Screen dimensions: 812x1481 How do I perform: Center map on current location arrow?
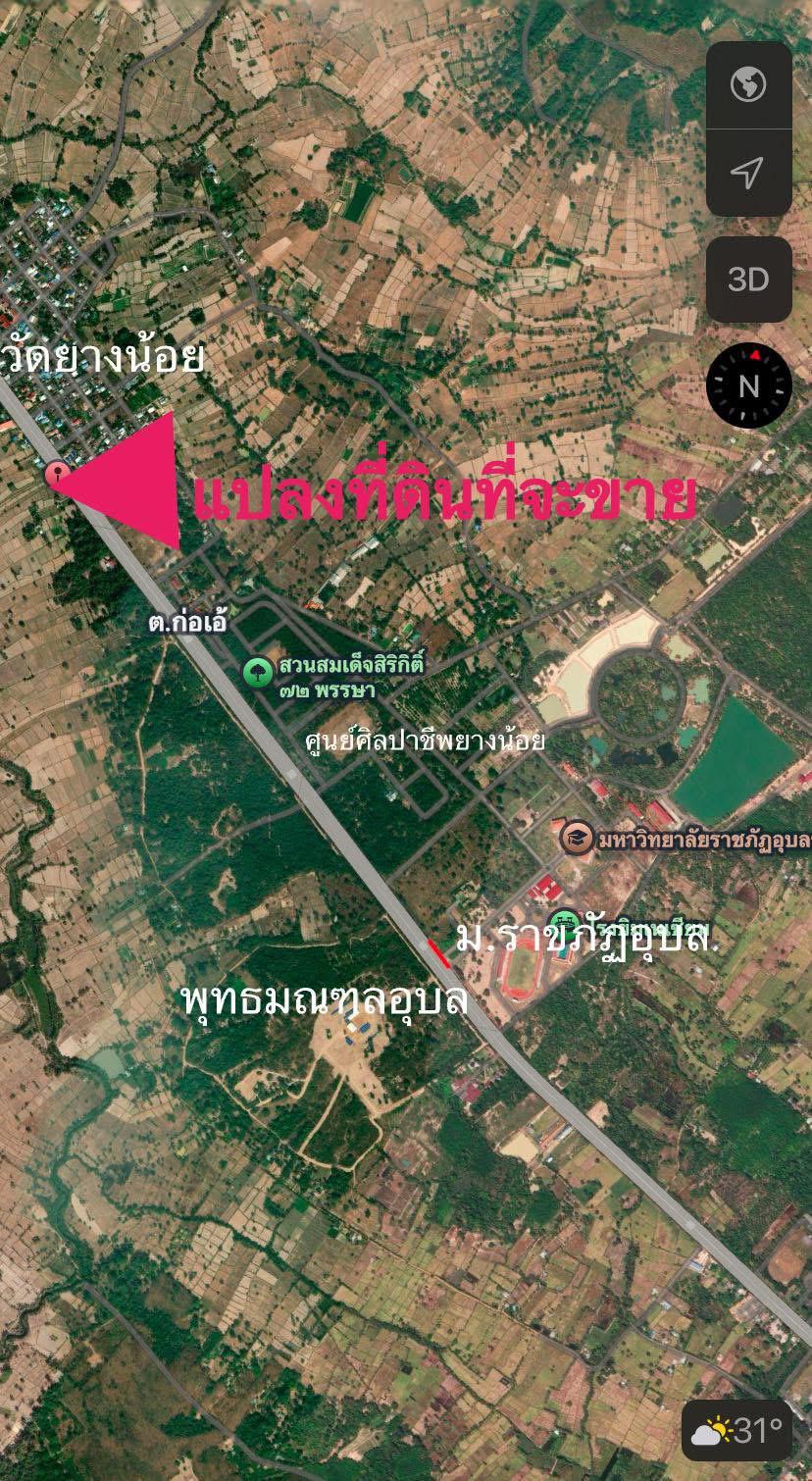[x=748, y=174]
